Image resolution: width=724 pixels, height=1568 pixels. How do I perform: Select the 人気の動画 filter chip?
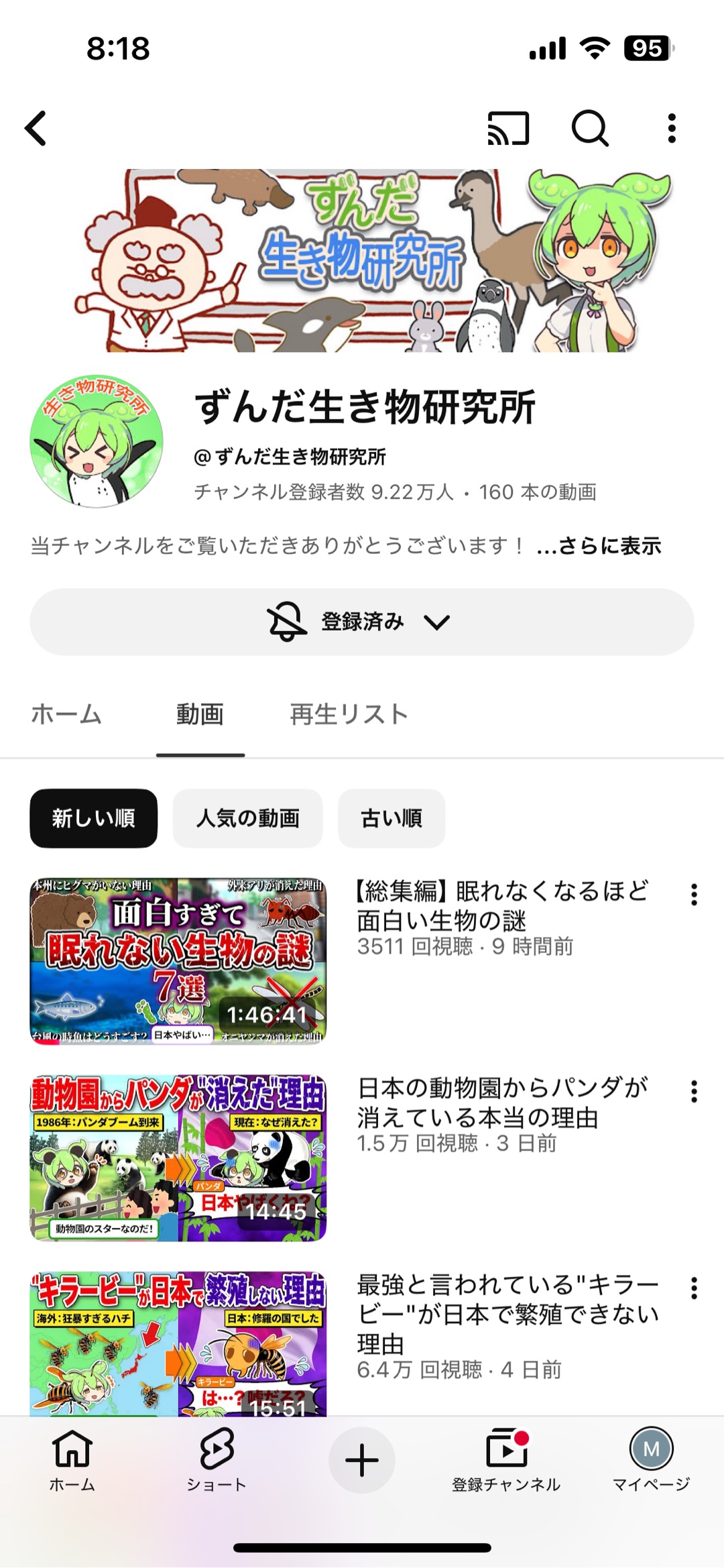[x=247, y=818]
